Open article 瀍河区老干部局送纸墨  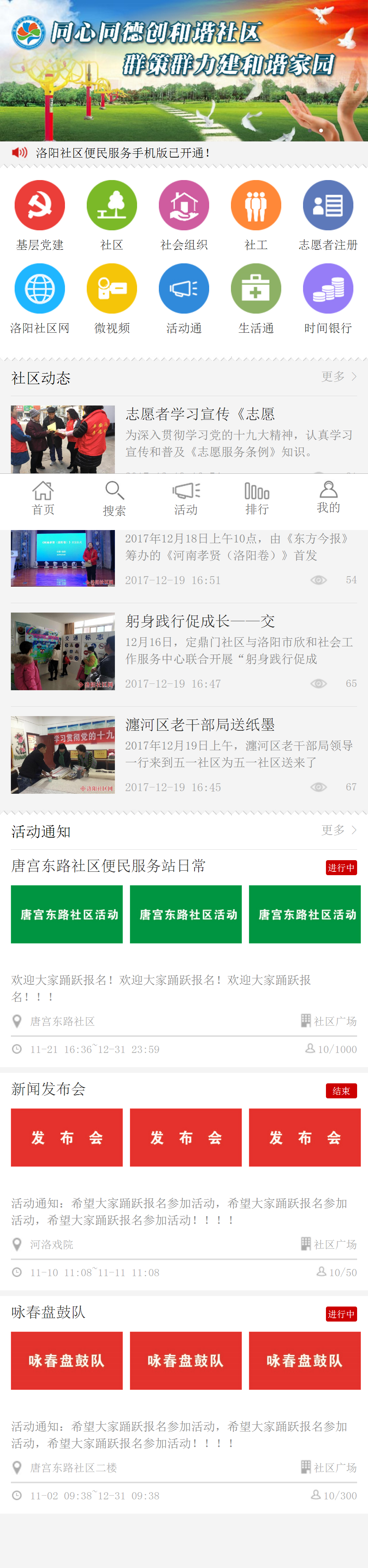(200, 725)
